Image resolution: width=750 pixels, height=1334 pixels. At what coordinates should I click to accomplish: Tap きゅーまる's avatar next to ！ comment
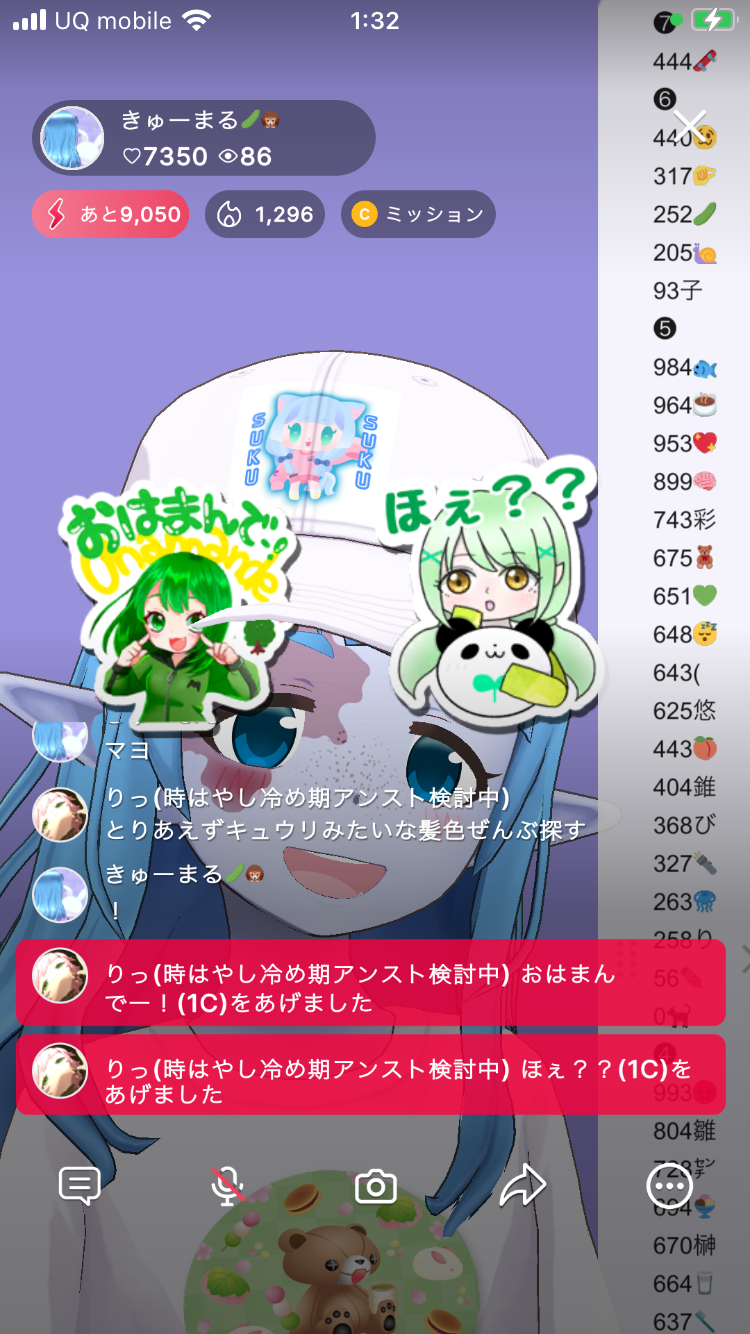click(x=60, y=893)
